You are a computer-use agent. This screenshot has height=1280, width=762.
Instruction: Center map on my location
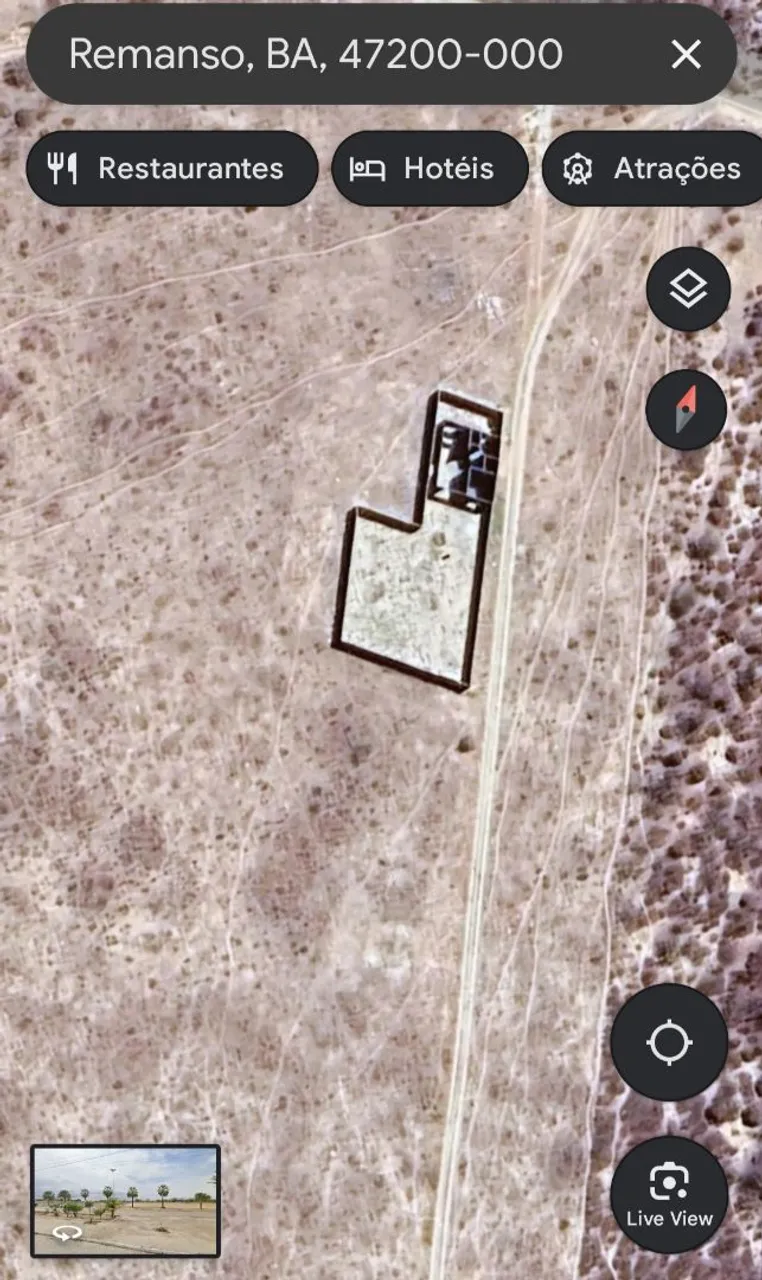[x=669, y=1042]
